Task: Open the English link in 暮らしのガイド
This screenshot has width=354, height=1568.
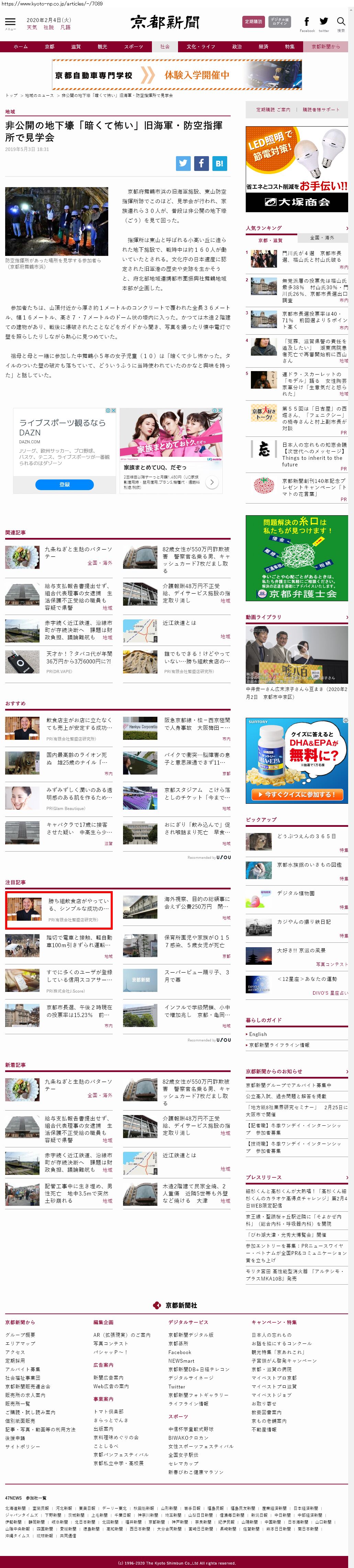Action: (x=258, y=1034)
